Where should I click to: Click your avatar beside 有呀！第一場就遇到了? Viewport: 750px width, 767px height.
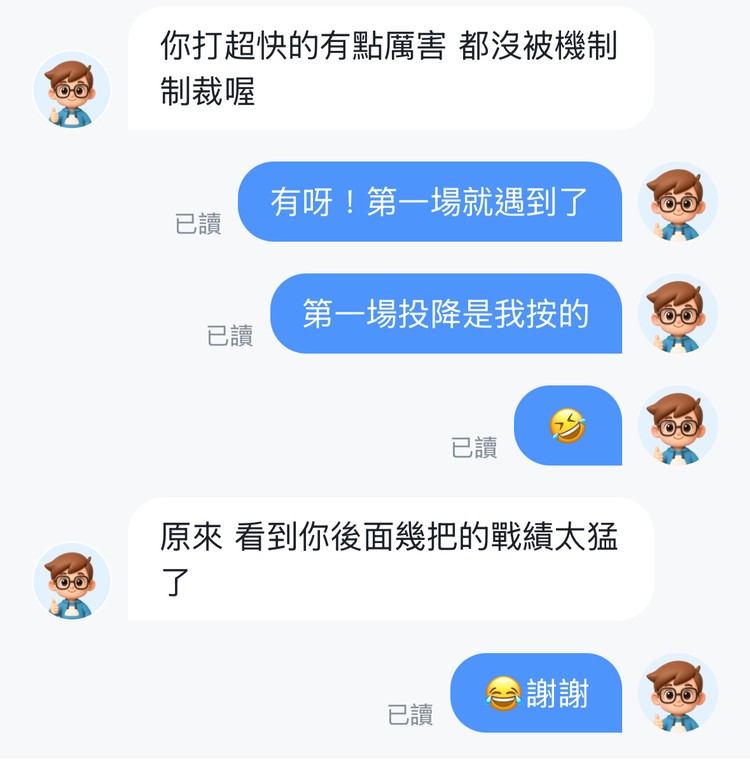[x=678, y=203]
